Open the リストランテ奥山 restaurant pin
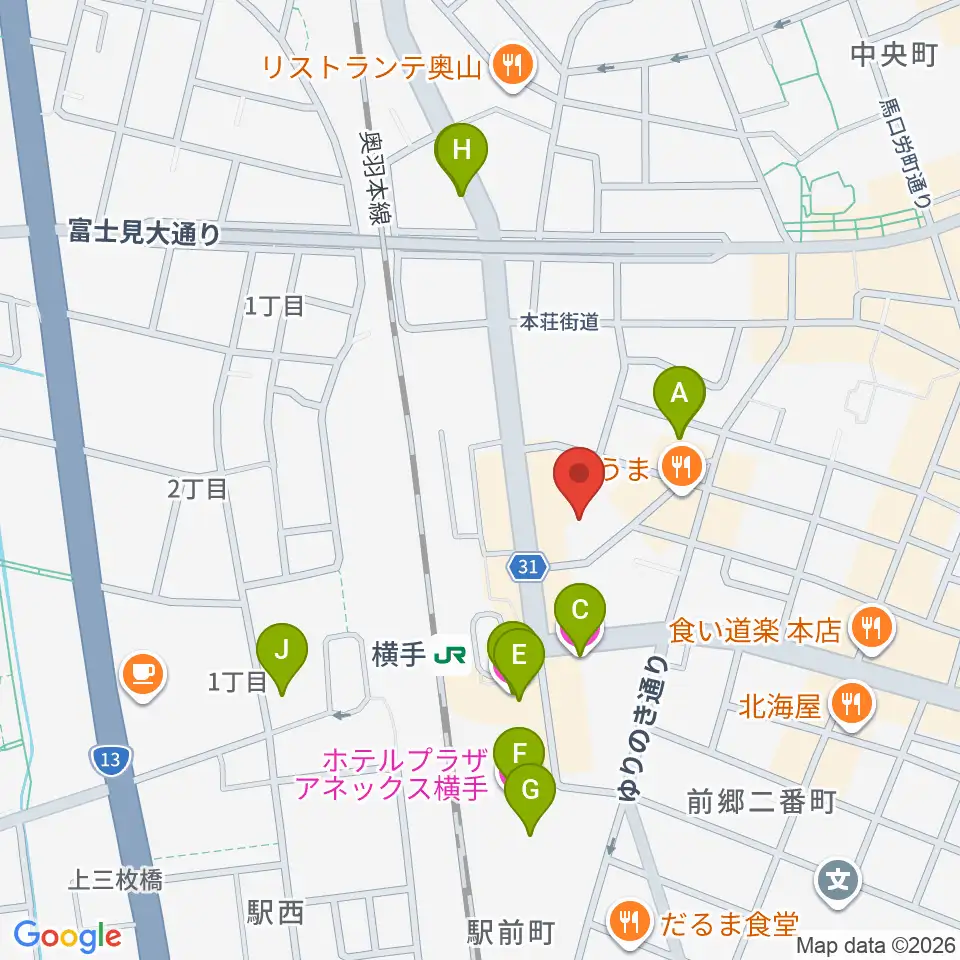Screen dimensions: 960x960 [514, 66]
